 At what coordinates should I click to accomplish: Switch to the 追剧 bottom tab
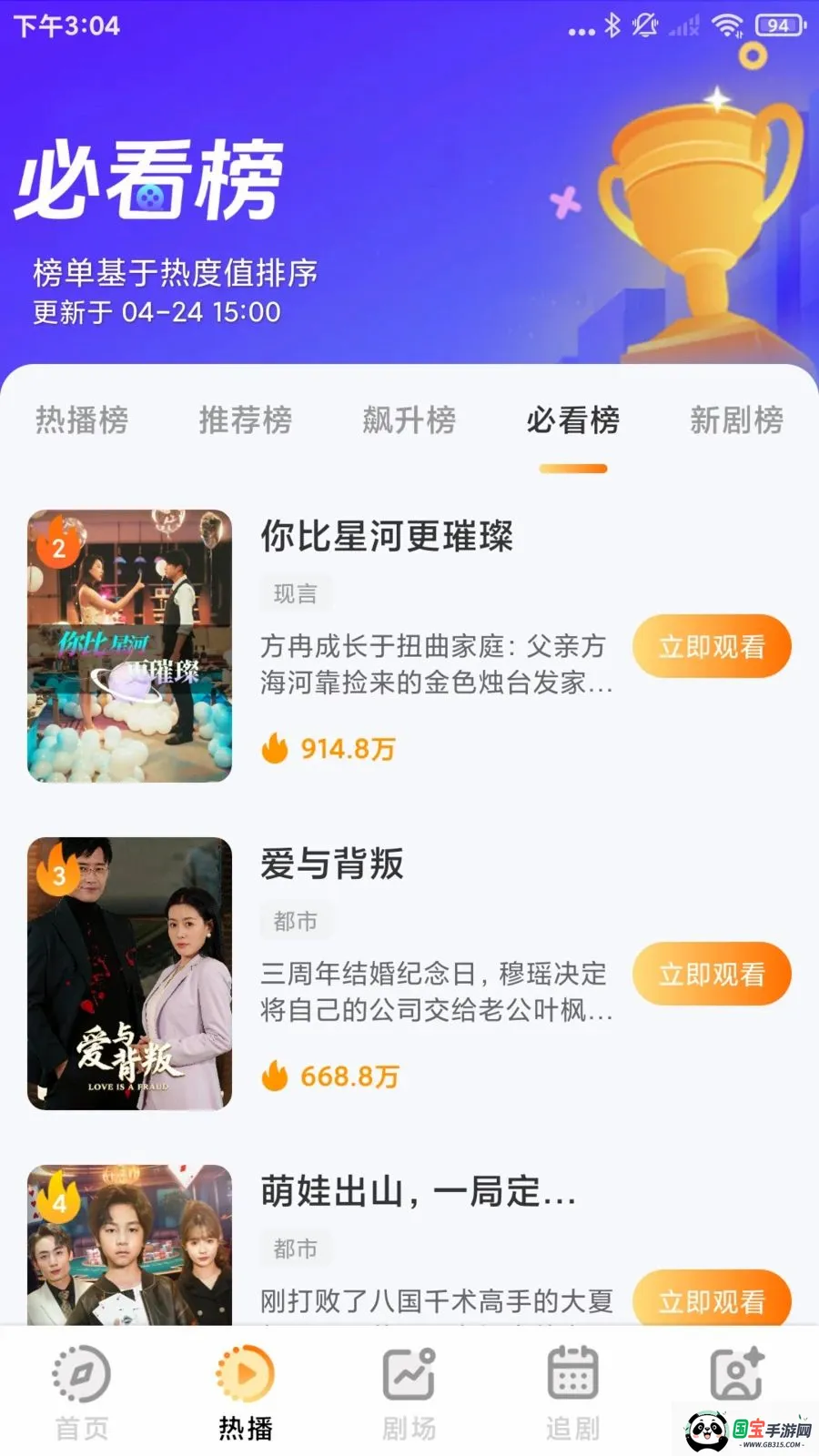[573, 1392]
